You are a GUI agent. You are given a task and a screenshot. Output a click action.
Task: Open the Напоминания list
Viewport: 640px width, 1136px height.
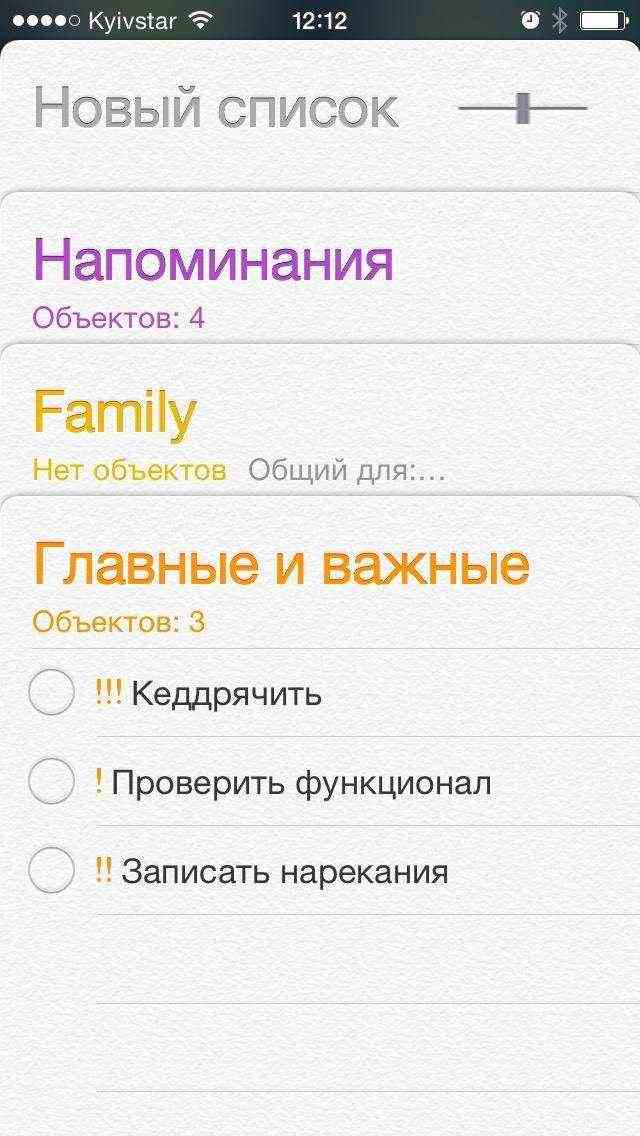pyautogui.click(x=213, y=261)
